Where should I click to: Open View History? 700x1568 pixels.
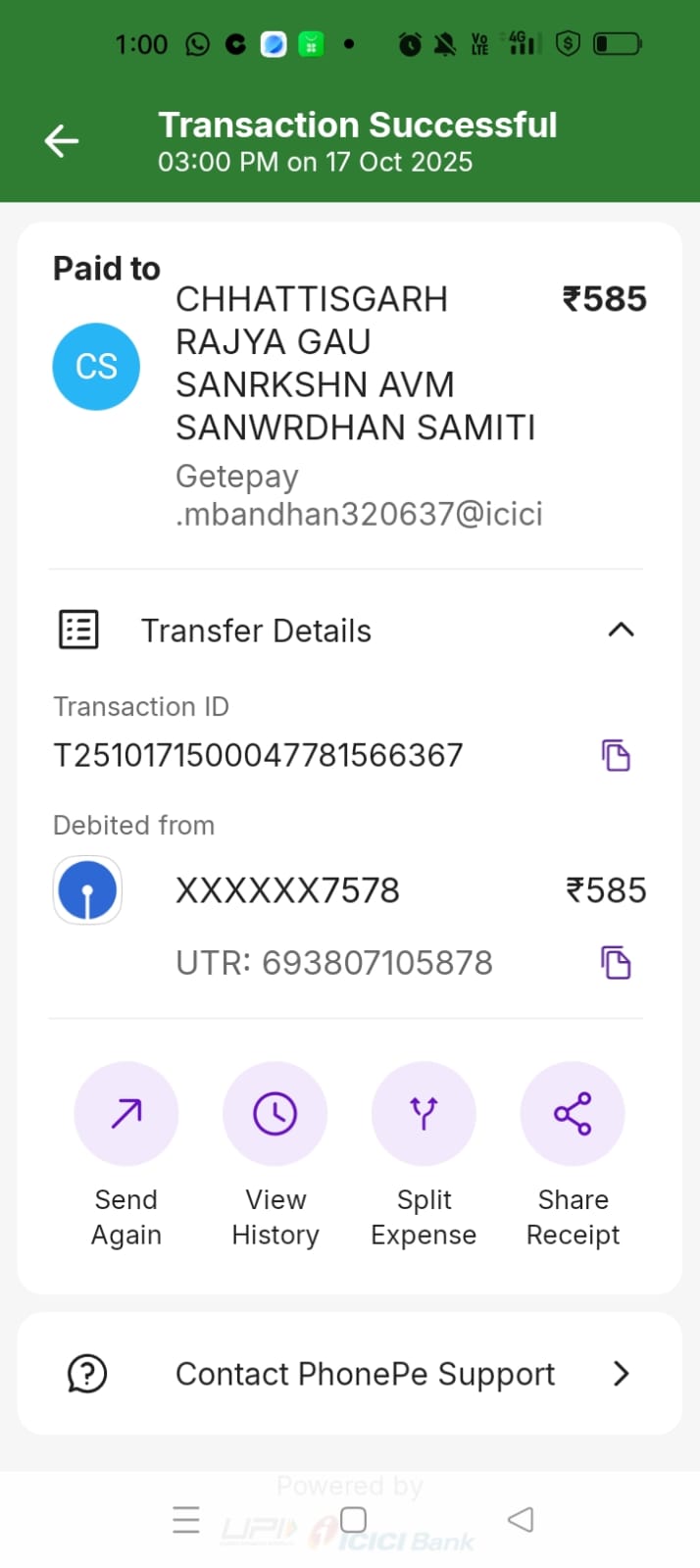pyautogui.click(x=275, y=1114)
